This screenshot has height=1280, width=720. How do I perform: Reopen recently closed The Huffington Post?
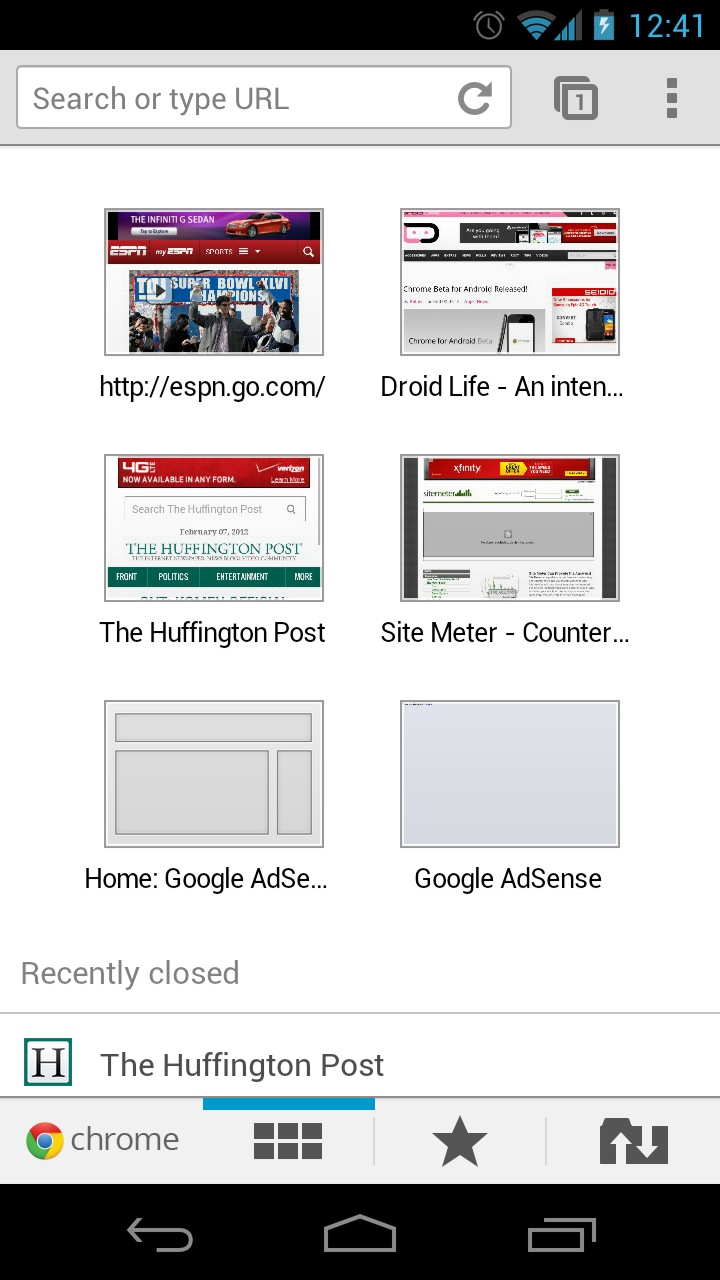(242, 1065)
